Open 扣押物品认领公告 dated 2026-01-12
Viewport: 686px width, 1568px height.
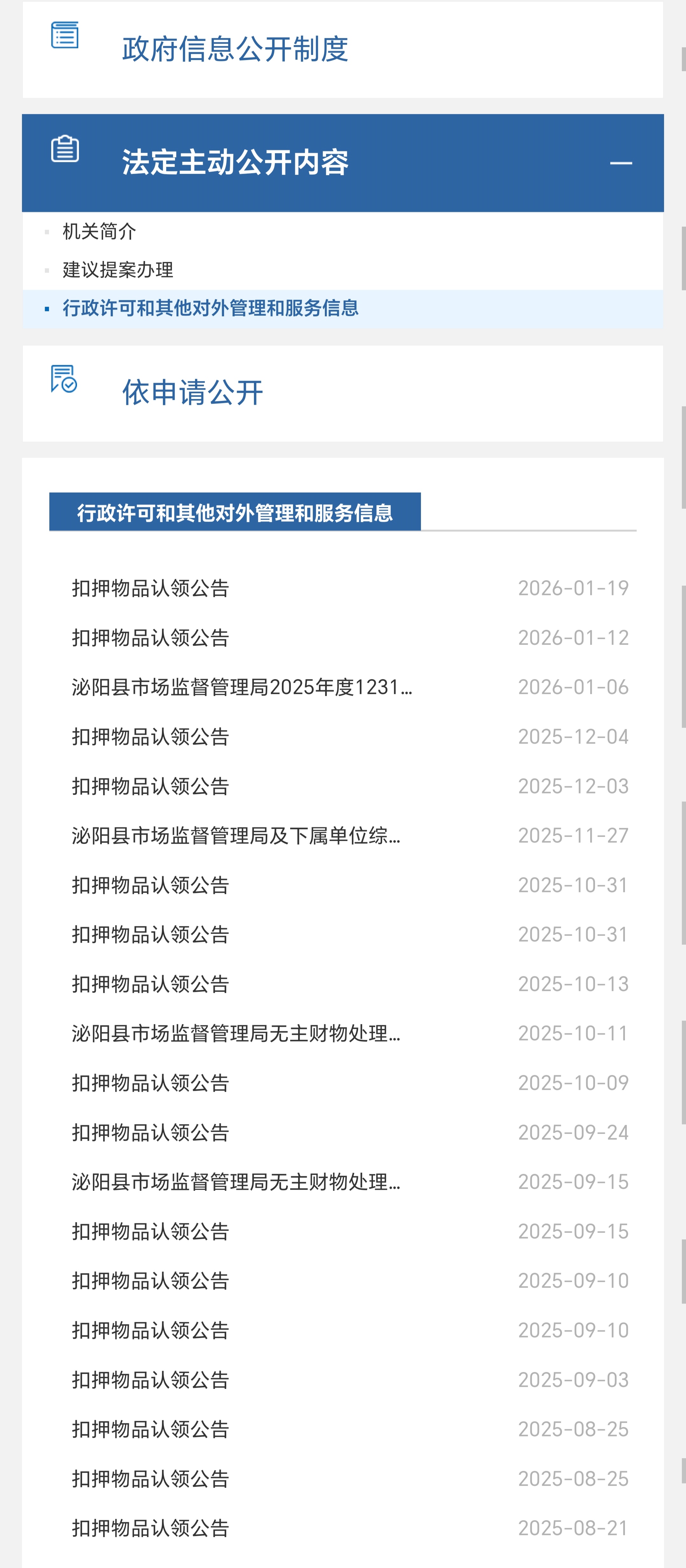pos(150,637)
